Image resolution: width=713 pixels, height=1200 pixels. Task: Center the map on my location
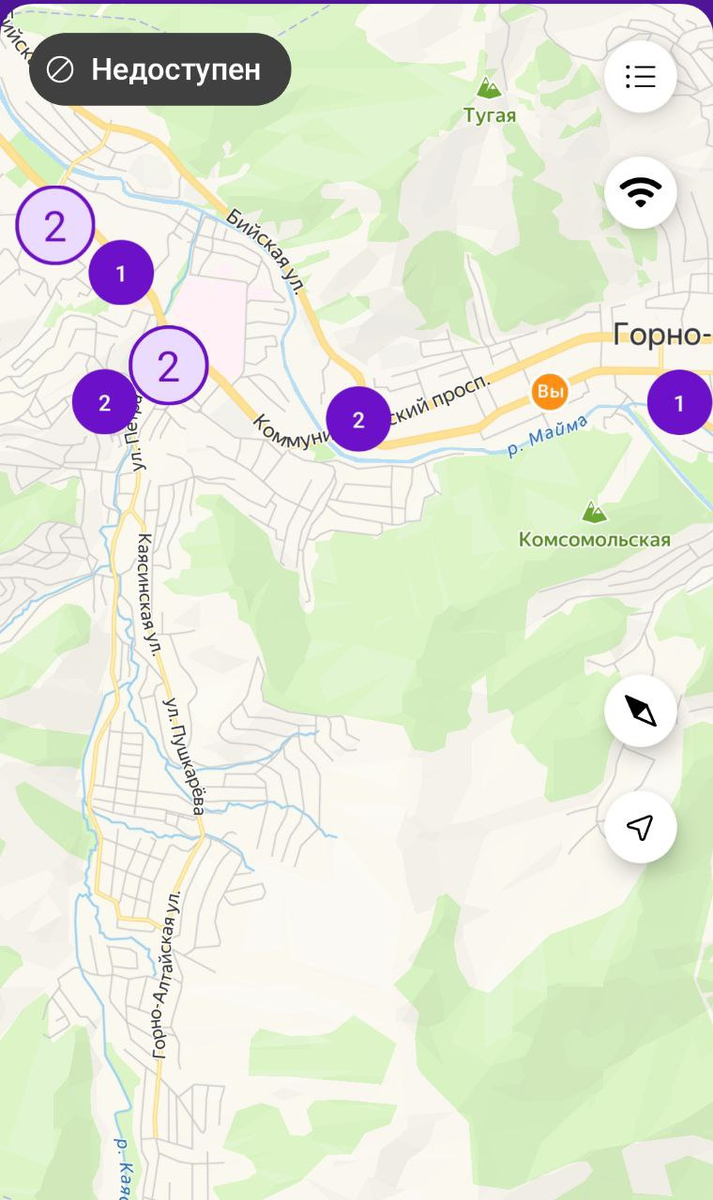tap(640, 827)
